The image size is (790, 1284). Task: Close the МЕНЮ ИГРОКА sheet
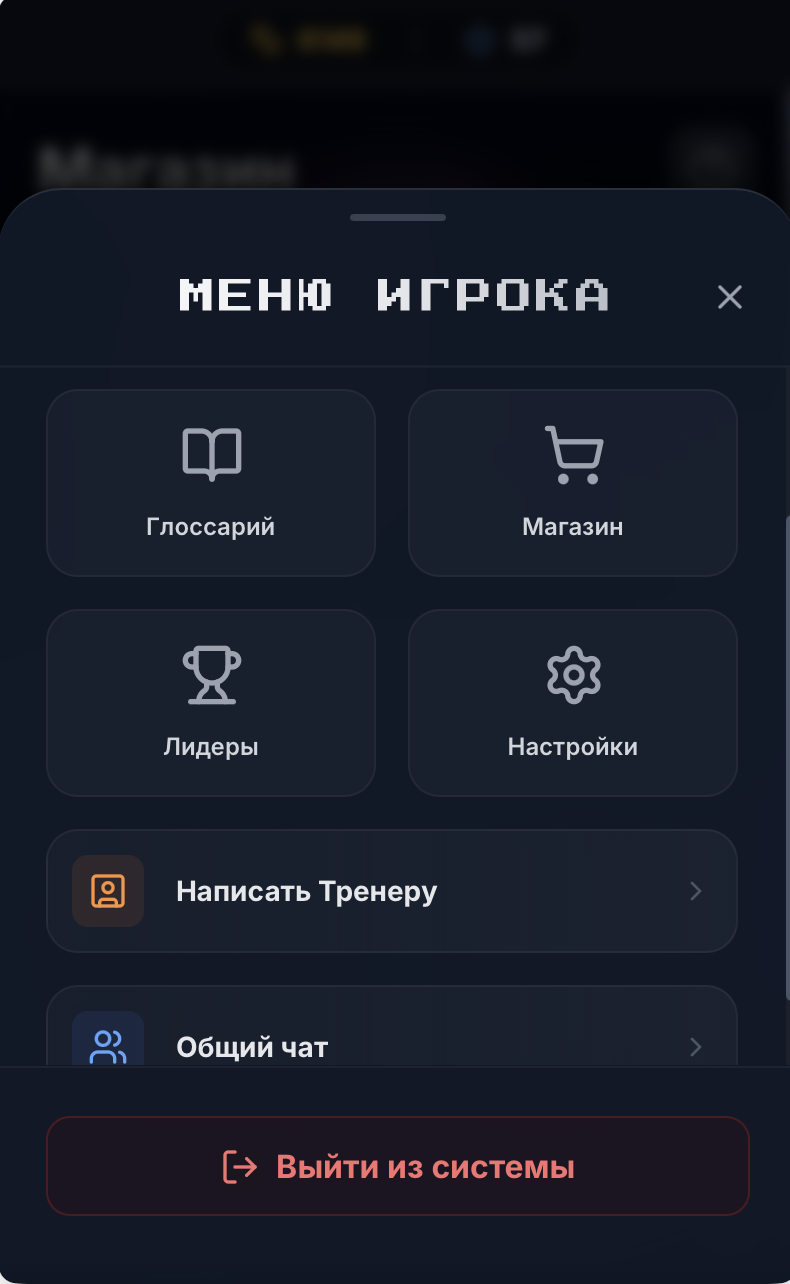pyautogui.click(x=729, y=296)
